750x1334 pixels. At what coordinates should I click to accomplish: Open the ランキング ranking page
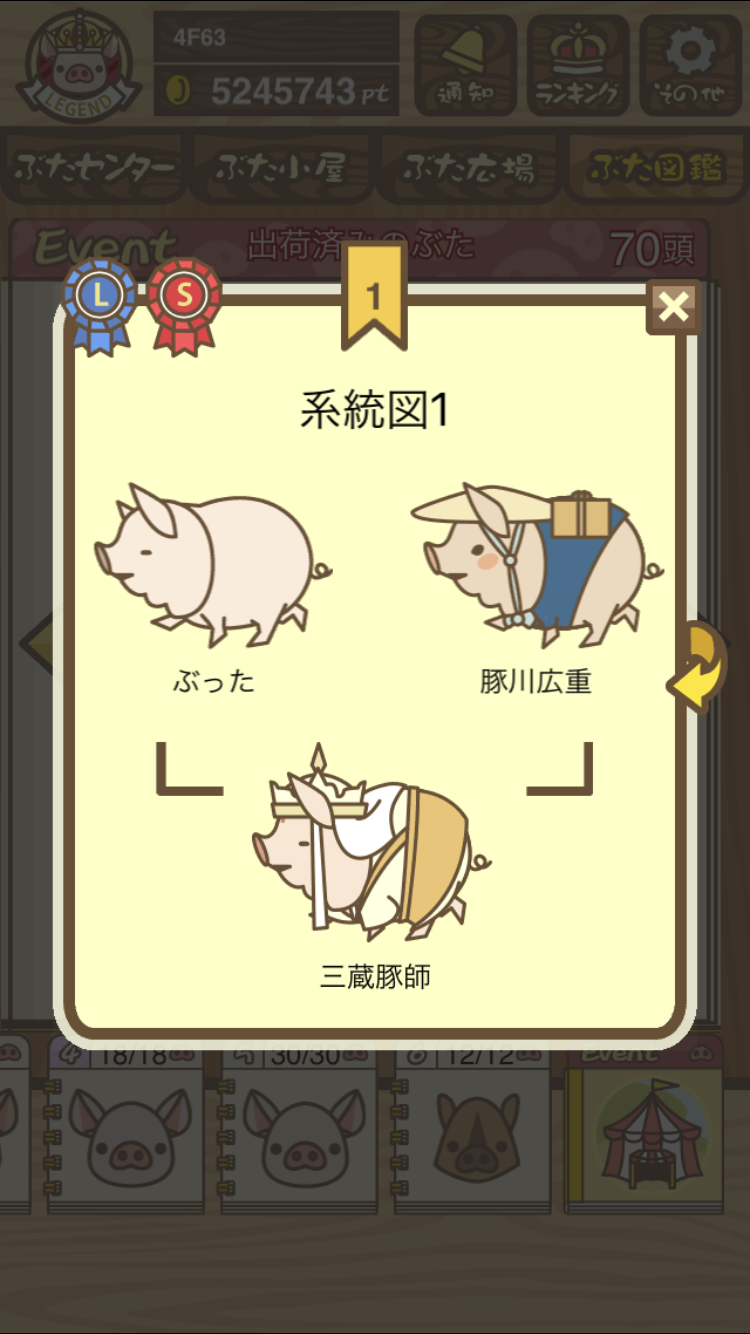(x=578, y=65)
